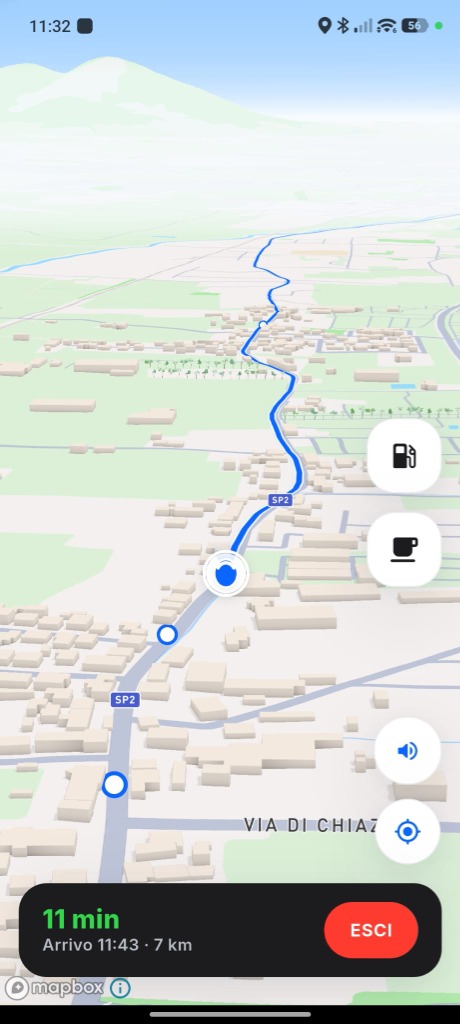Image resolution: width=460 pixels, height=1024 pixels.
Task: Mute the voice guidance speaker
Action: tap(407, 751)
